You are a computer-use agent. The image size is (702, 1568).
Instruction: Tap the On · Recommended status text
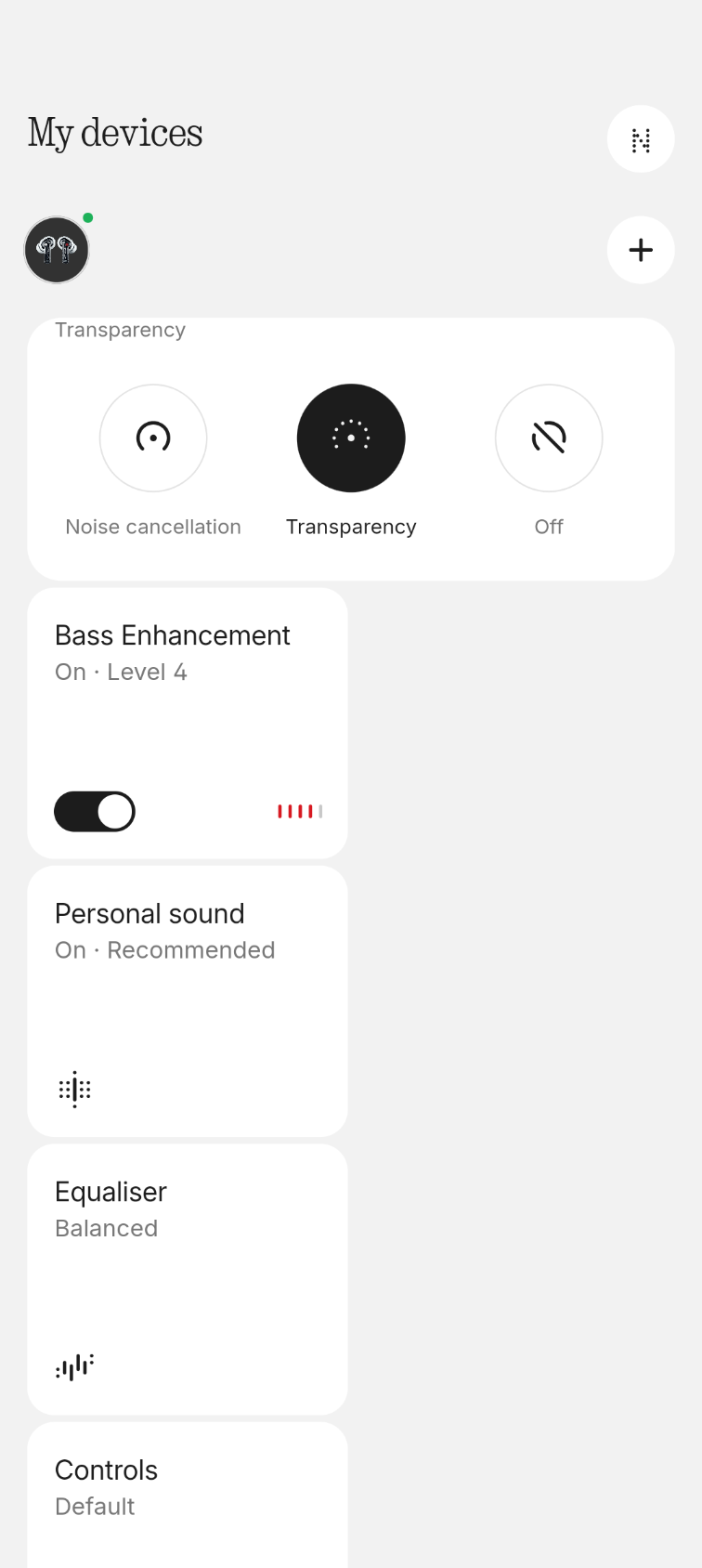click(x=165, y=949)
